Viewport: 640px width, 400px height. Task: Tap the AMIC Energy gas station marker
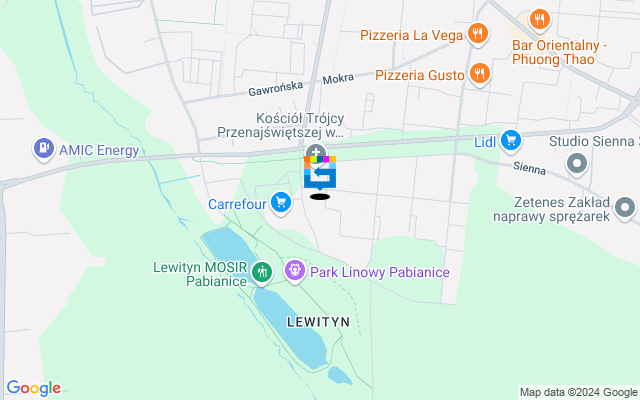tap(43, 150)
